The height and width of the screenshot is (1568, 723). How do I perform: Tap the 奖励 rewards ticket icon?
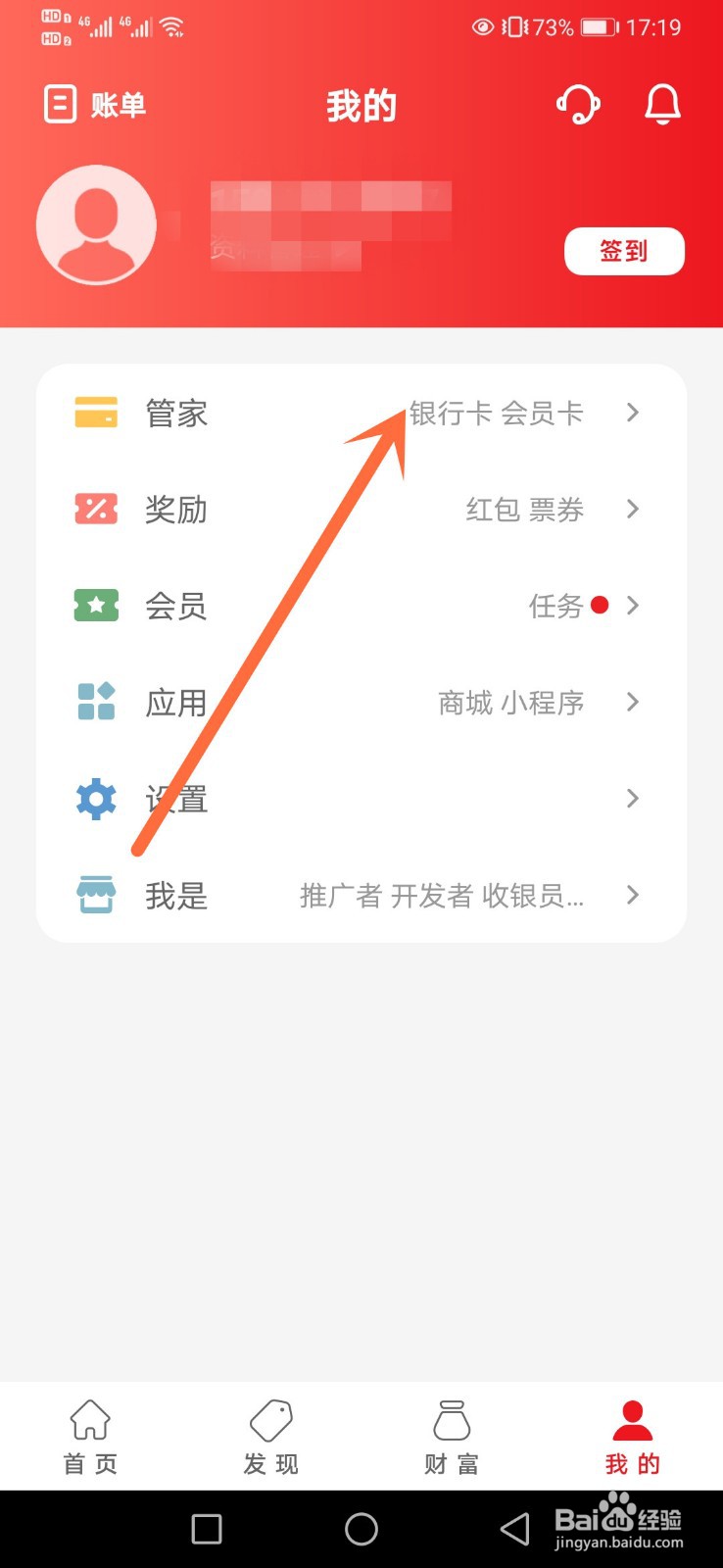(x=95, y=510)
